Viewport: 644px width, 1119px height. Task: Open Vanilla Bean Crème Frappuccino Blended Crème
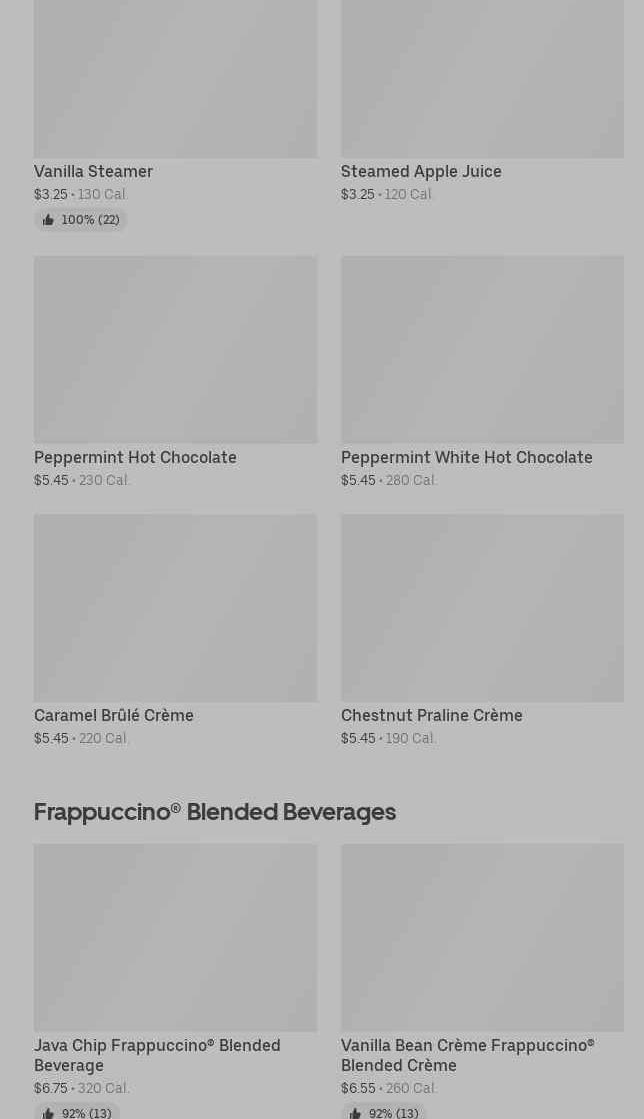[x=482, y=981]
